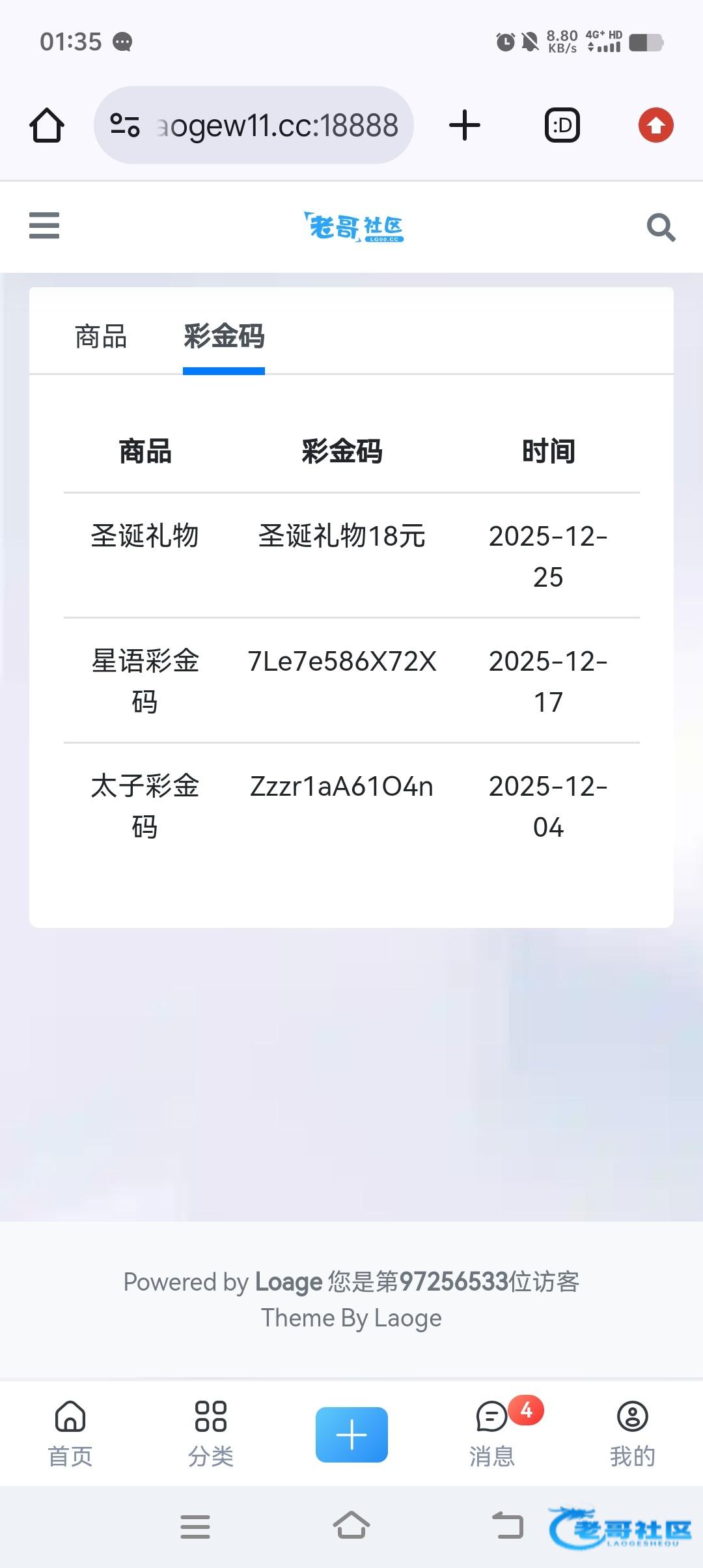Open the hamburger drawer menu
Viewport: 703px width, 1568px height.
(44, 226)
